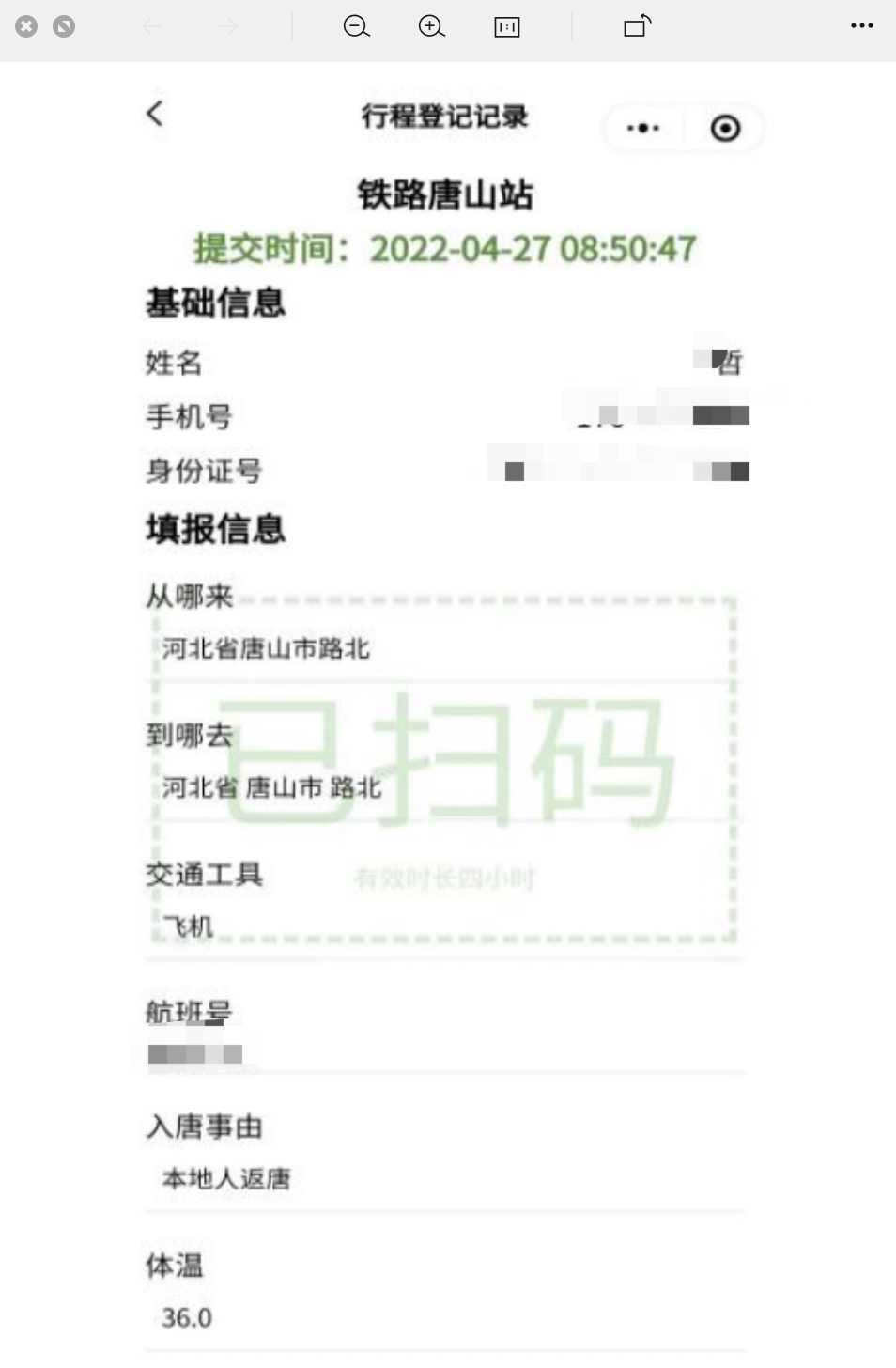Zoom out of the image
This screenshot has width=896, height=1368.
tap(356, 26)
